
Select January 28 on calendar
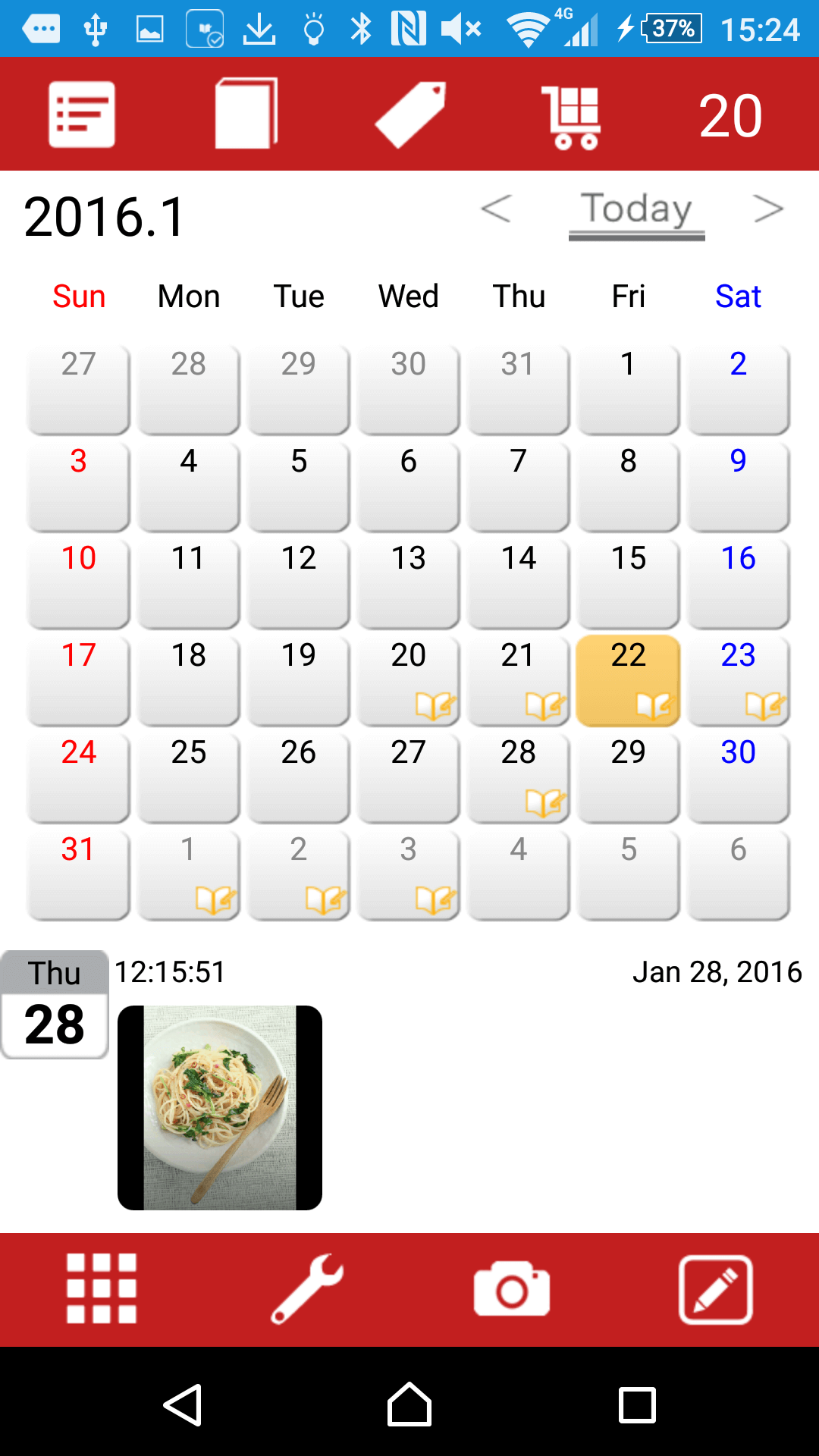click(518, 777)
